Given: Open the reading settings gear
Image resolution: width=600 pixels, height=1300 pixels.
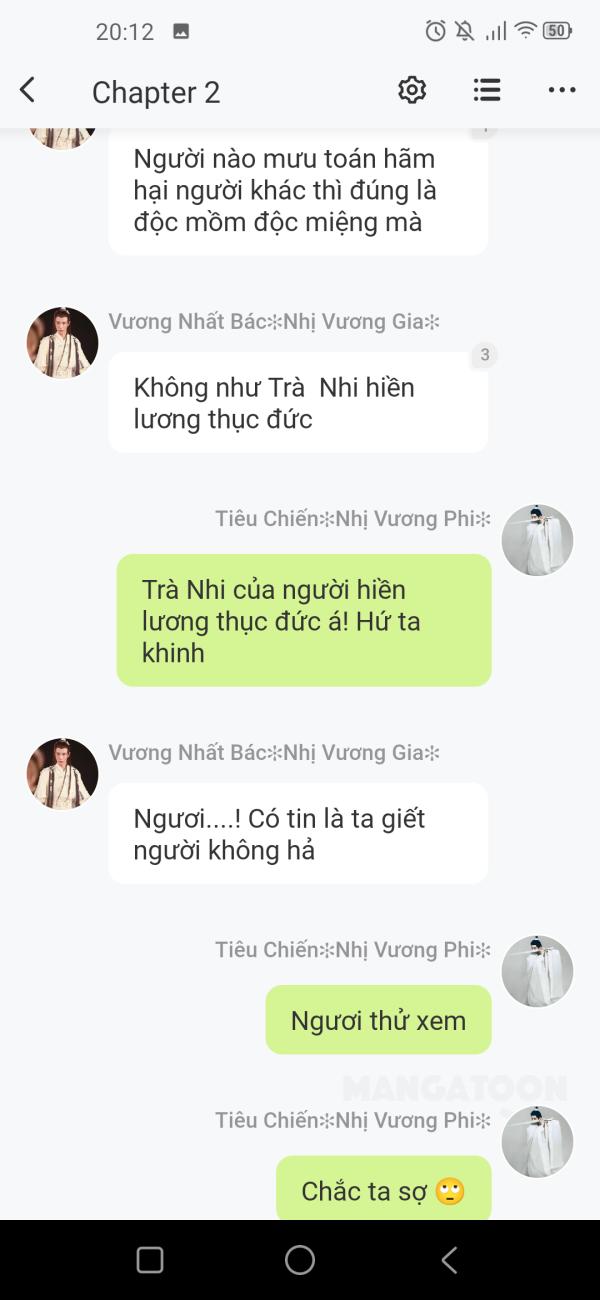Looking at the screenshot, I should (412, 90).
